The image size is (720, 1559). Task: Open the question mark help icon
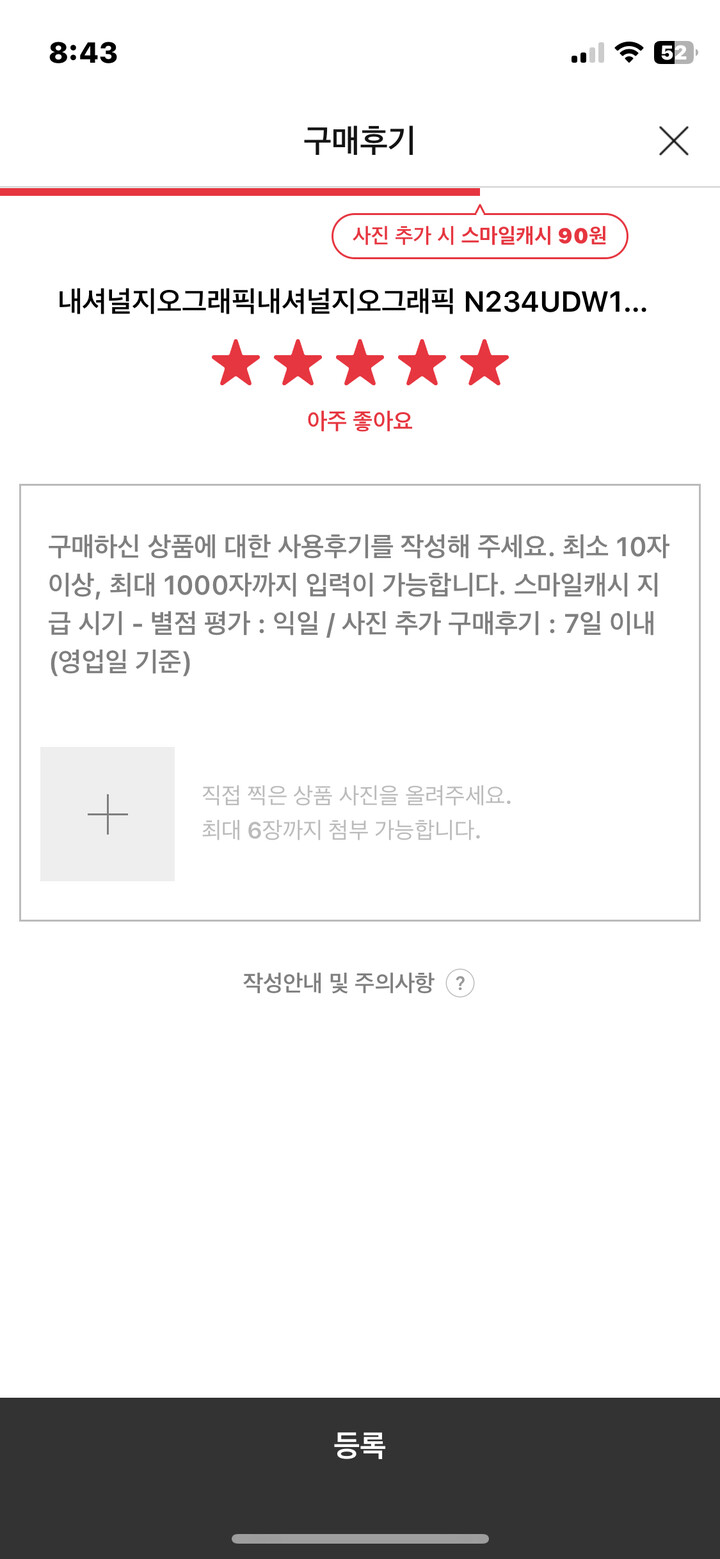click(460, 983)
